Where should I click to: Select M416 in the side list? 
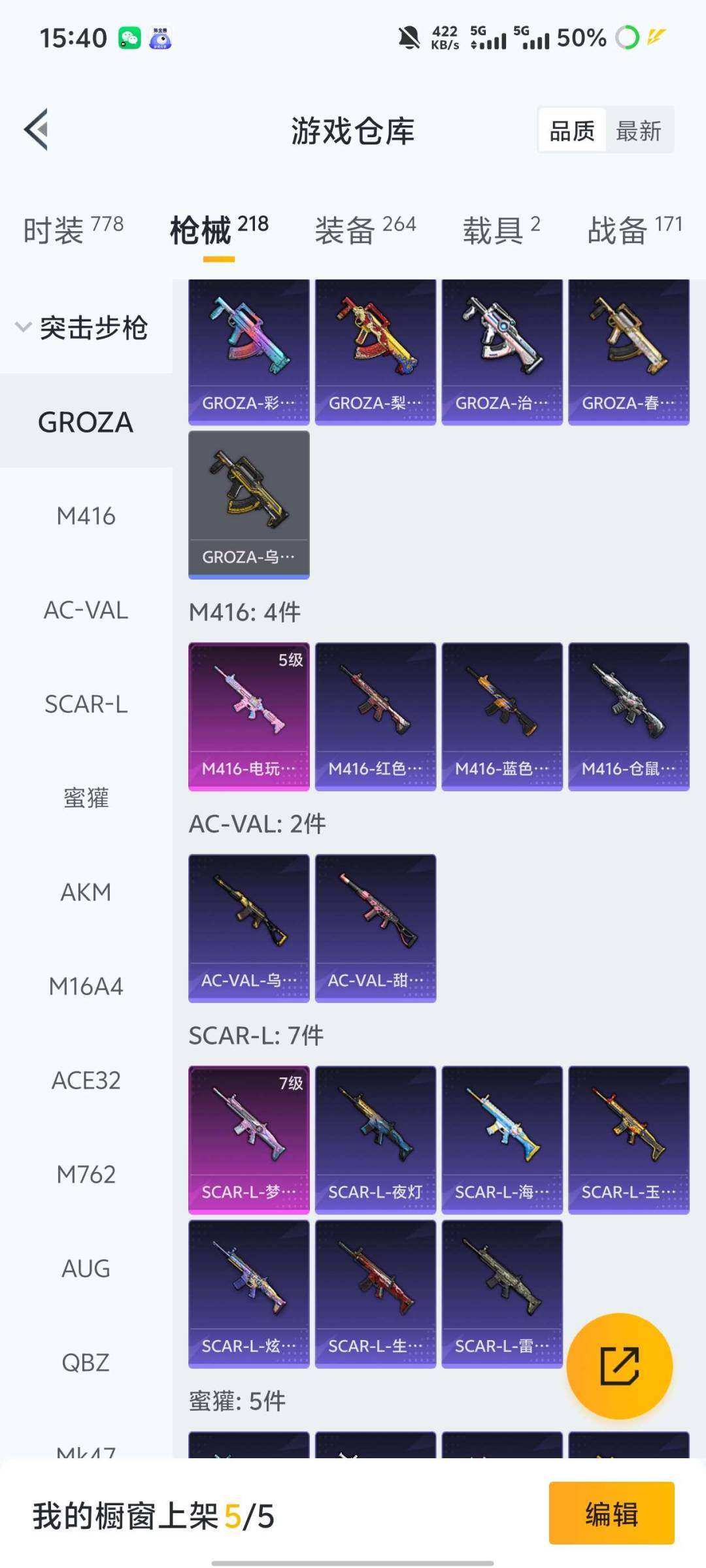coord(86,516)
